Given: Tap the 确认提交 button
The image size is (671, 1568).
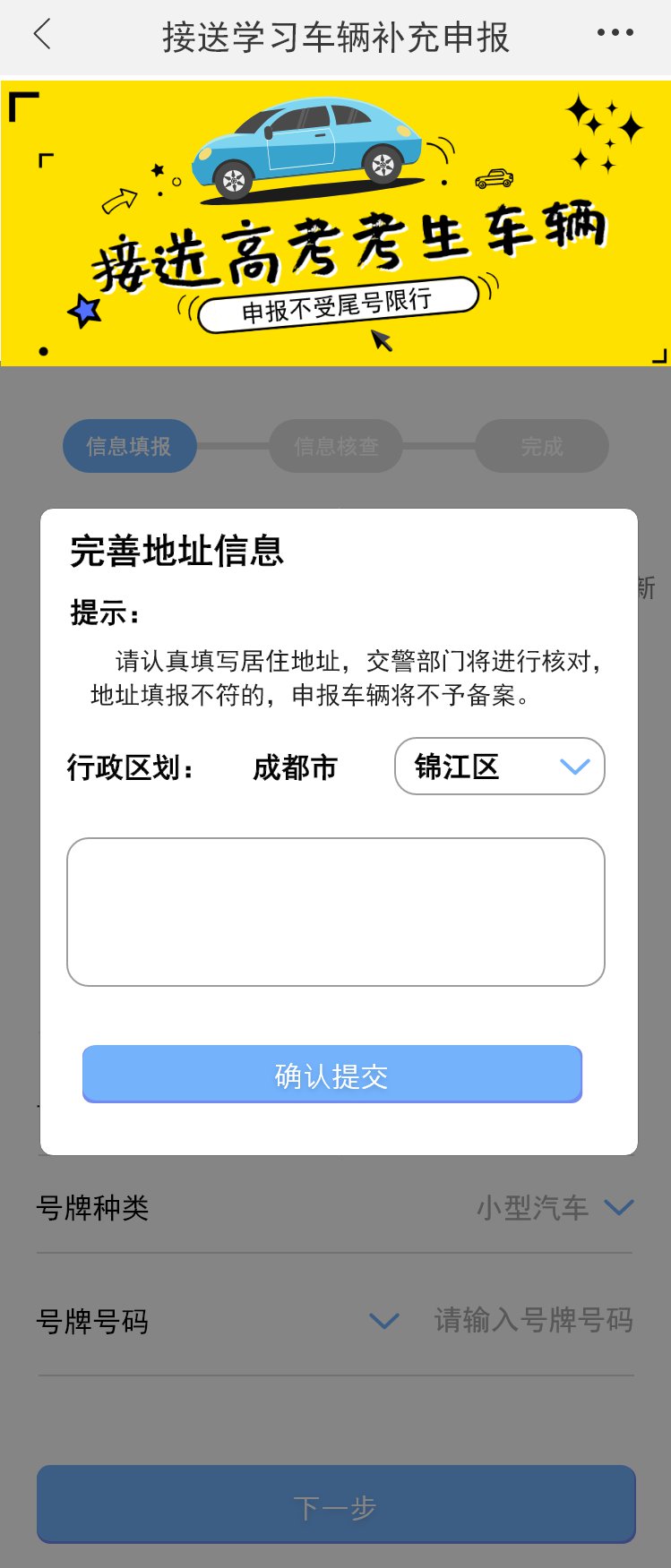Looking at the screenshot, I should (x=331, y=1075).
